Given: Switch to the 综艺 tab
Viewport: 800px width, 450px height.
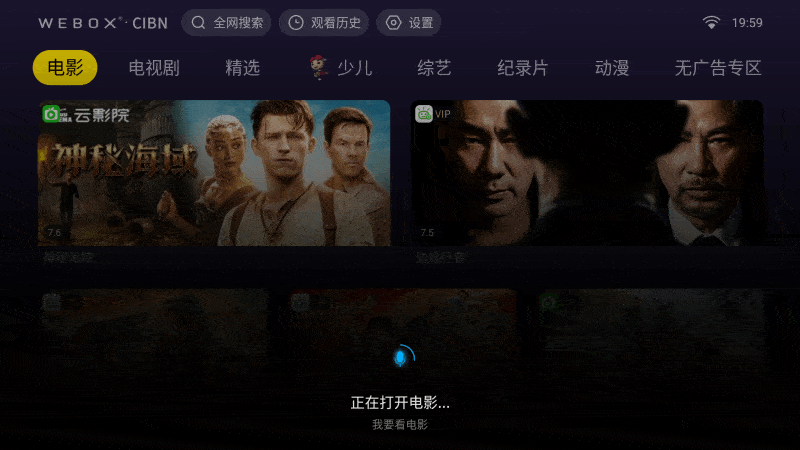Looking at the screenshot, I should pos(434,68).
